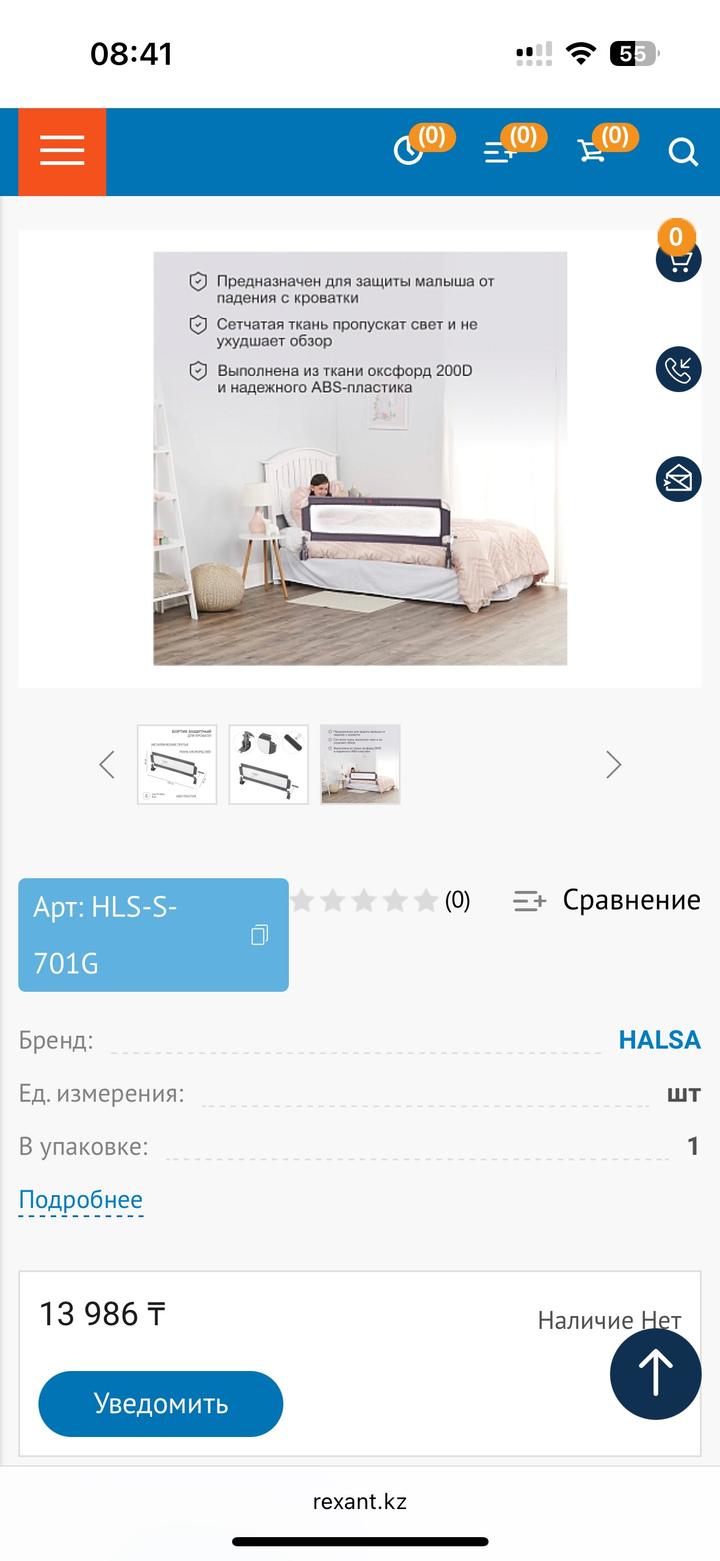Request a callback via phone icon
The height and width of the screenshot is (1561, 720).
678,369
